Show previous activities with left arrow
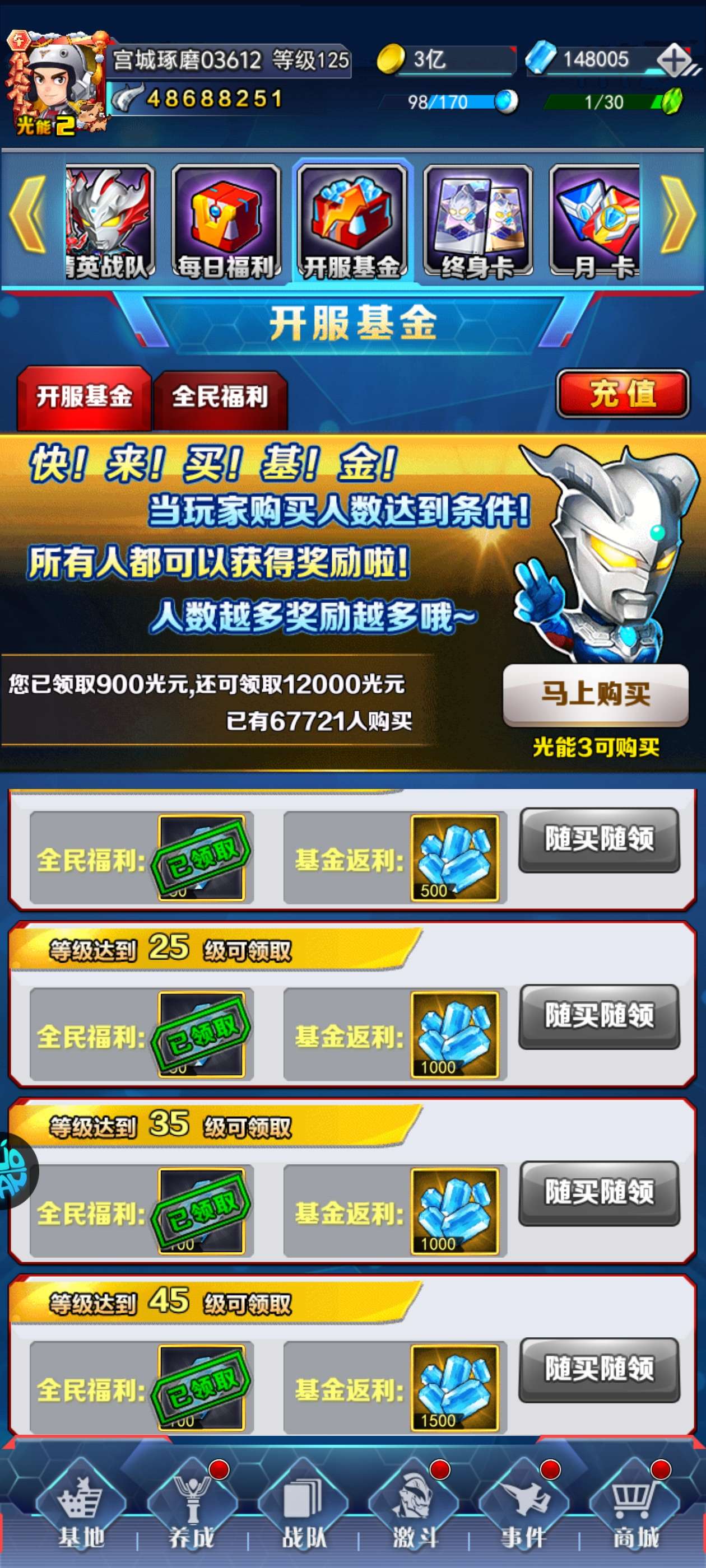Image resolution: width=706 pixels, height=1568 pixels. click(x=27, y=214)
